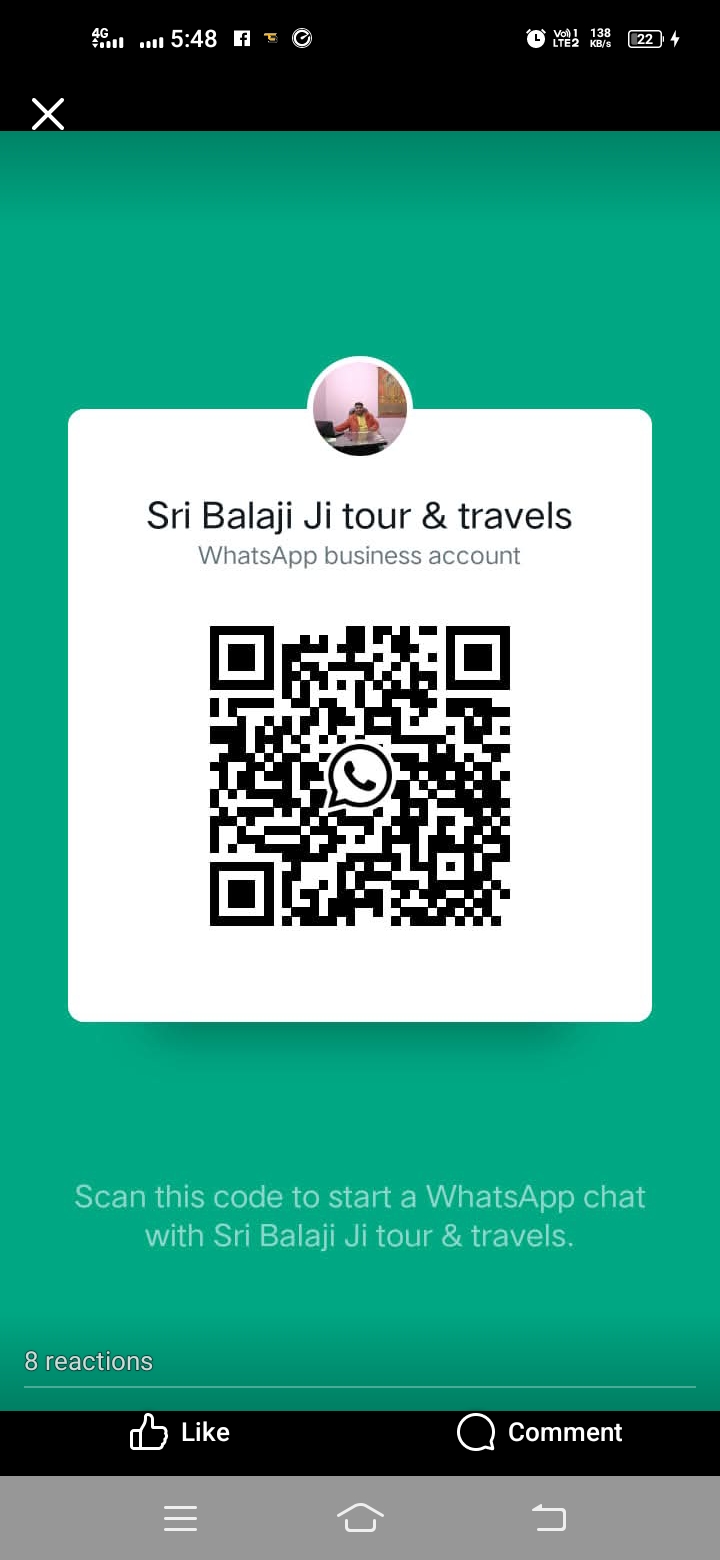The width and height of the screenshot is (720, 1560).
Task: Like this photo
Action: point(180,1432)
